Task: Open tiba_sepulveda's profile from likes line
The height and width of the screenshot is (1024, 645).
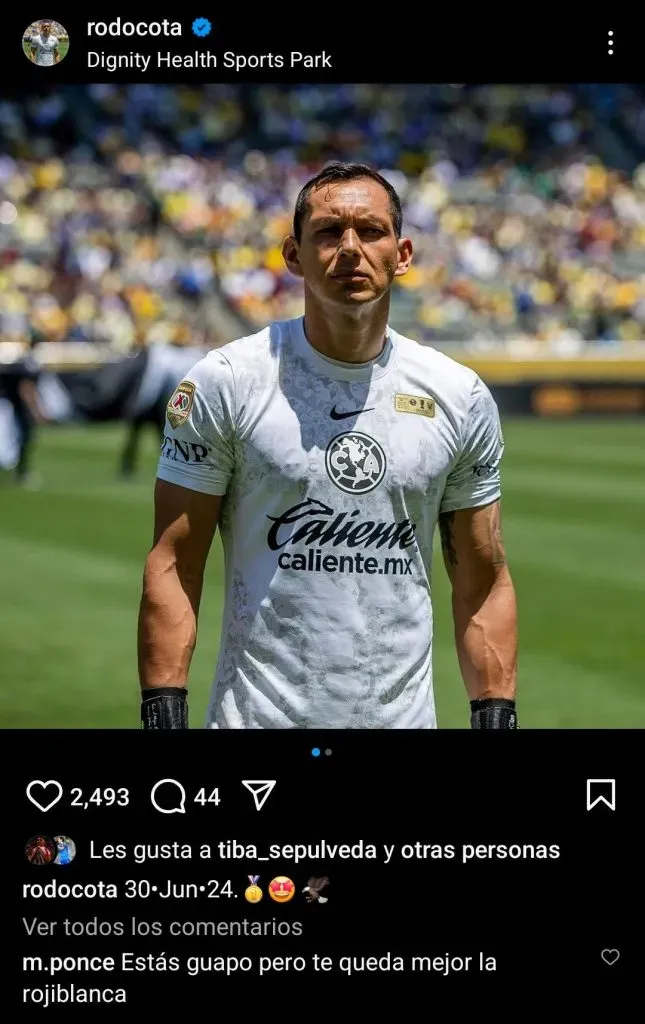Action: [x=297, y=850]
